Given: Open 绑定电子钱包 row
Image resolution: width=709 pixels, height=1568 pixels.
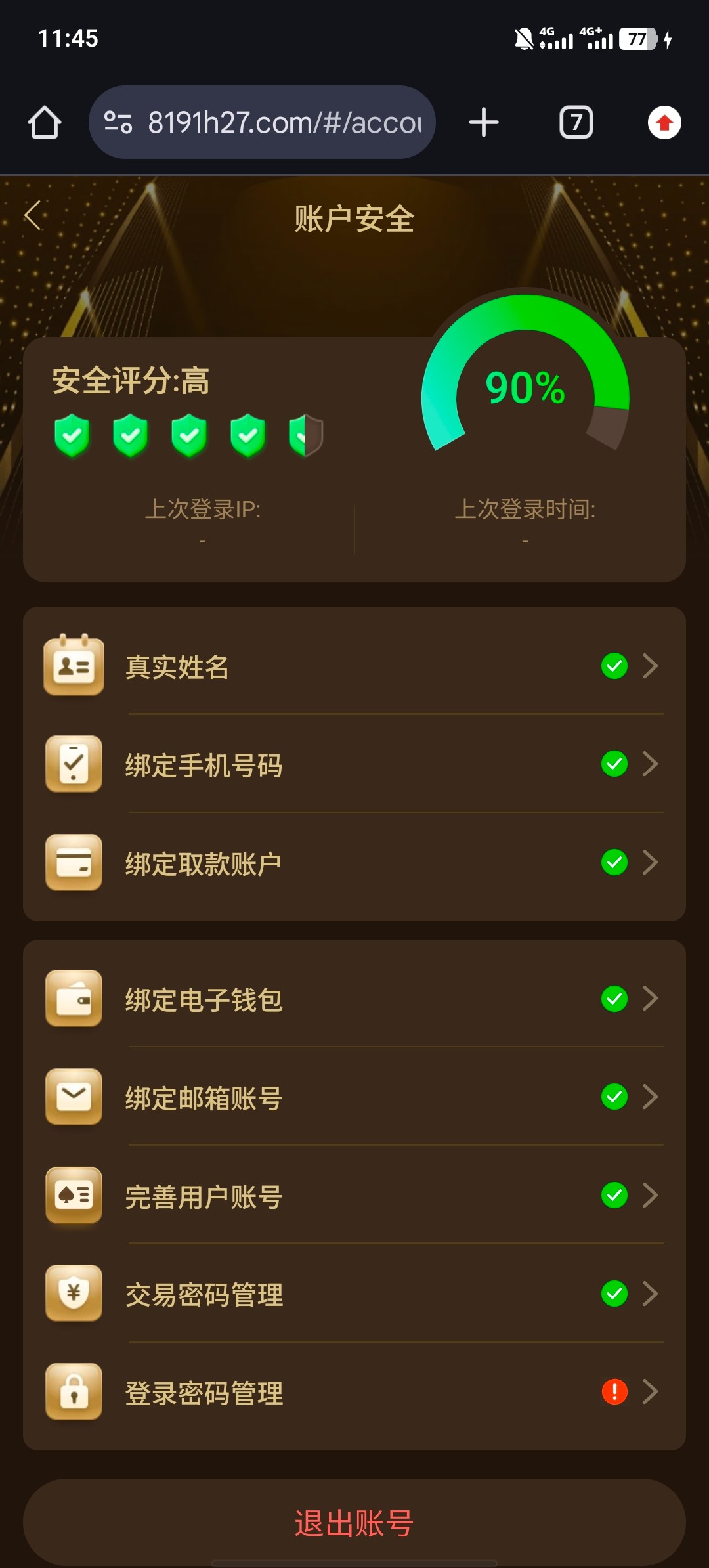Looking at the screenshot, I should (x=354, y=999).
